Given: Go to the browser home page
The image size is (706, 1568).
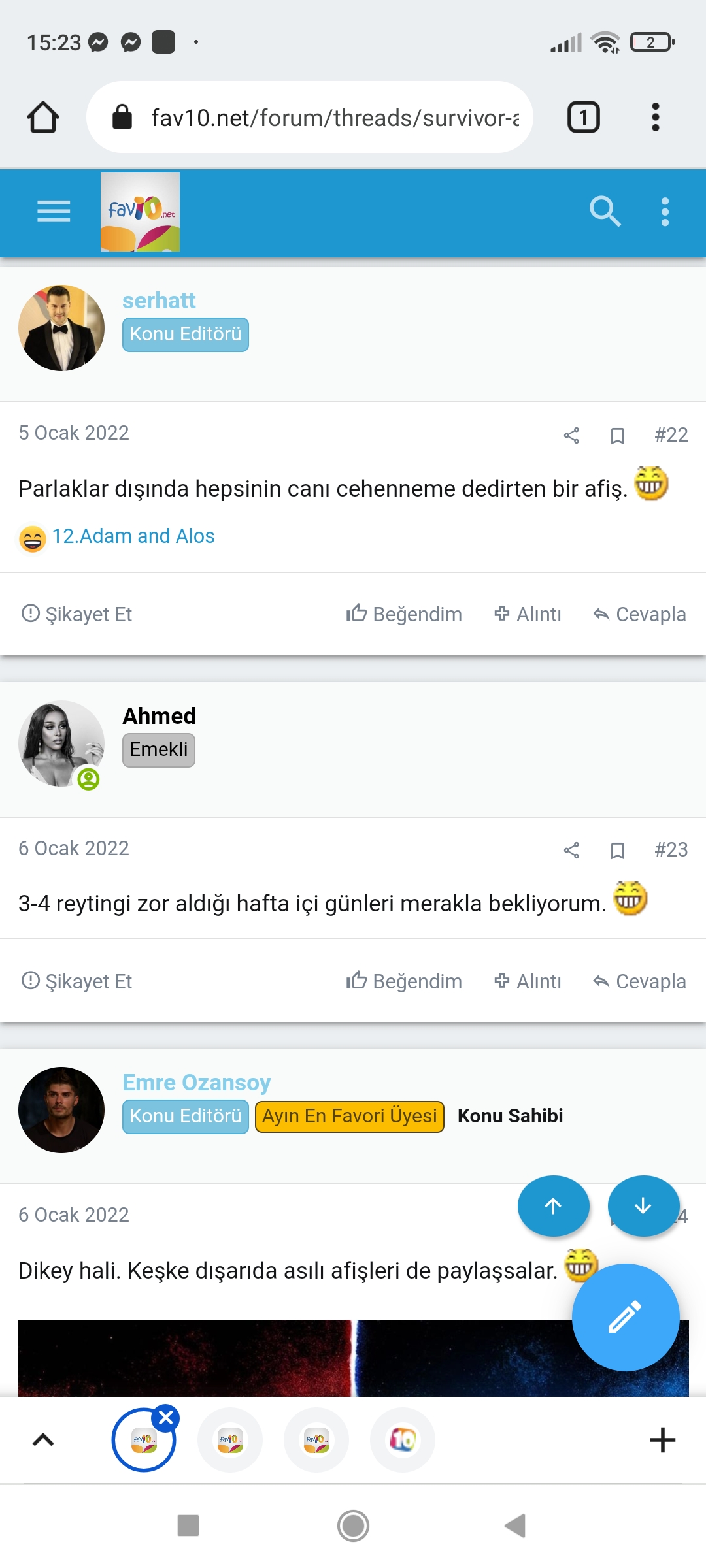Looking at the screenshot, I should pos(43,118).
